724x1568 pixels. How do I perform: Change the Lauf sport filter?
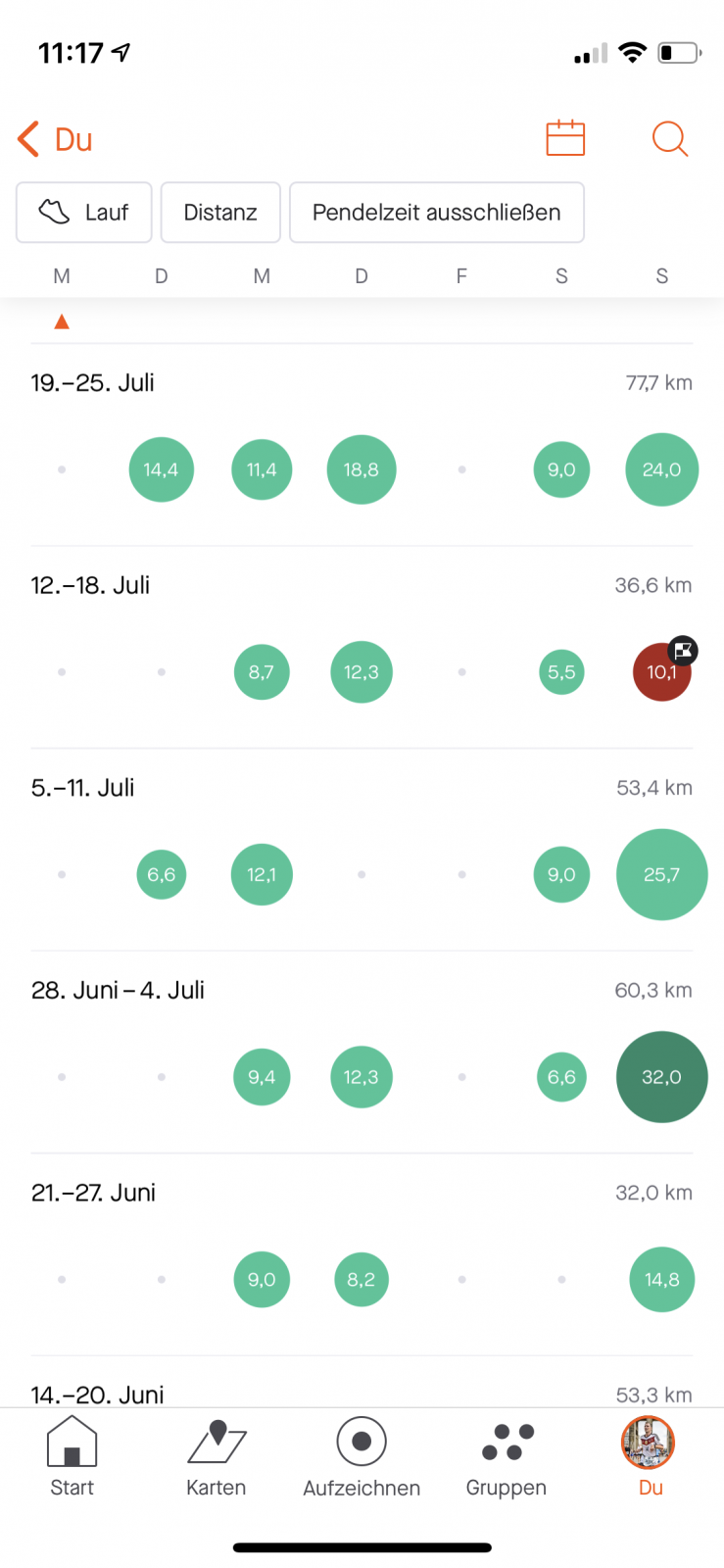pos(84,213)
